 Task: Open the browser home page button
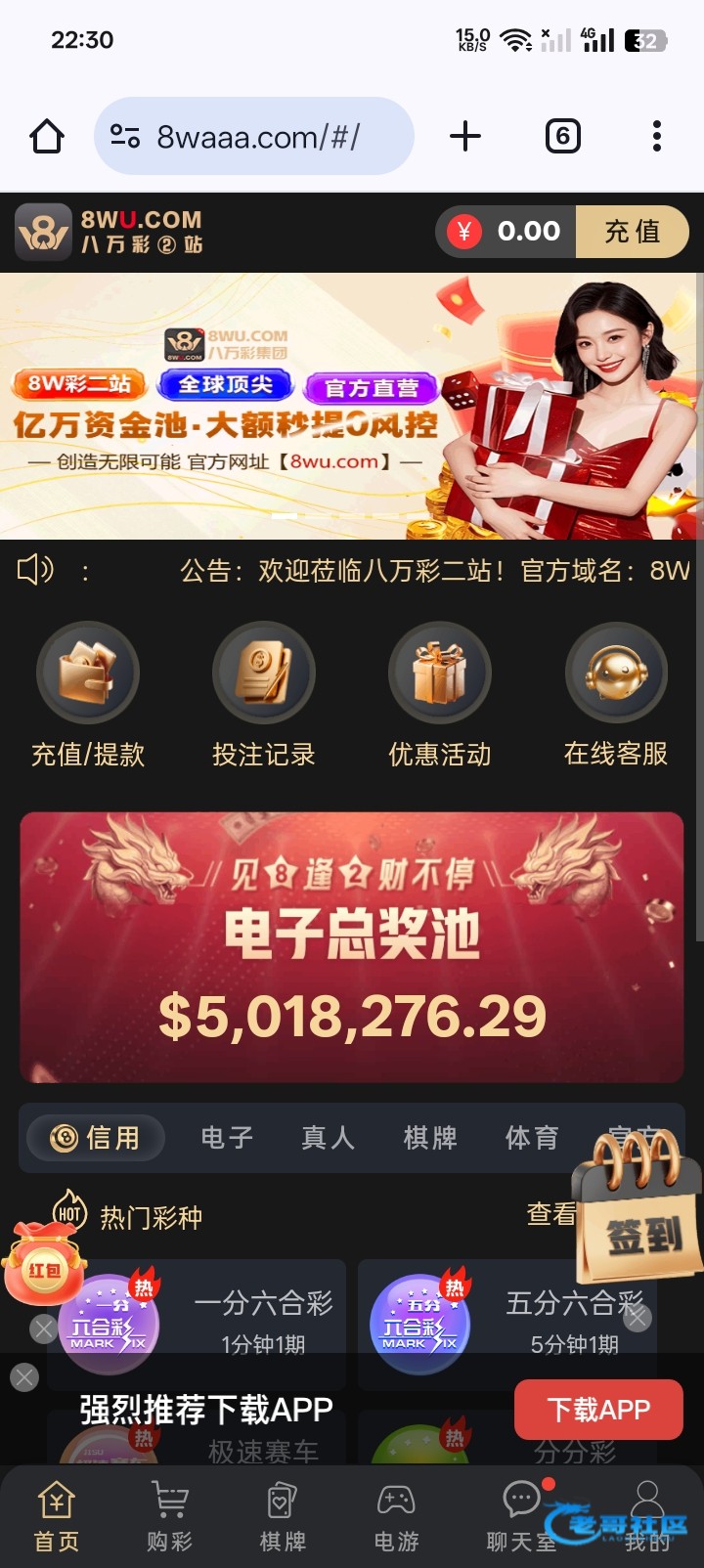pos(47,137)
